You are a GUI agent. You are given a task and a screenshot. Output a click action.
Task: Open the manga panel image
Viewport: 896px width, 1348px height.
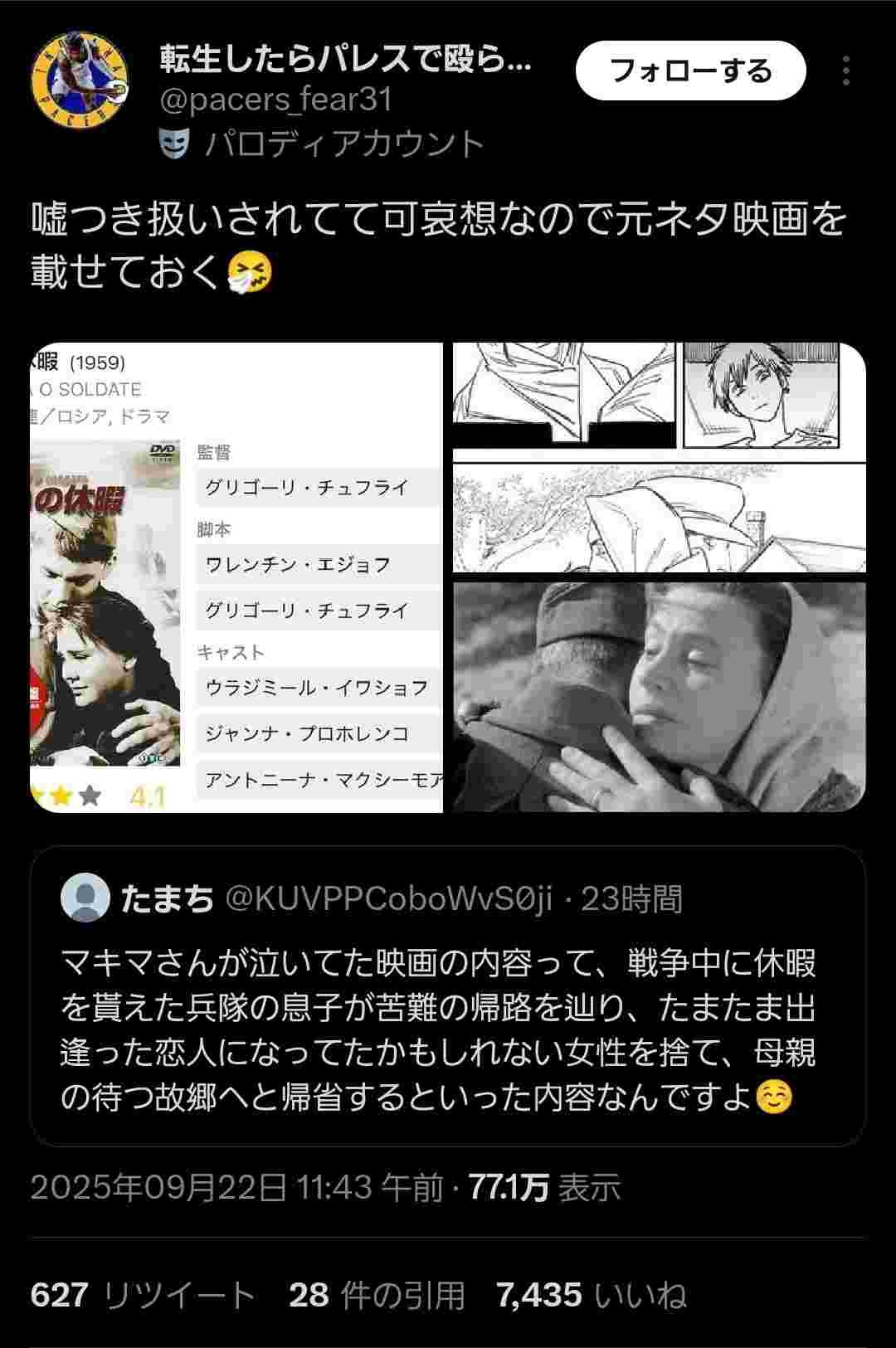tap(659, 457)
